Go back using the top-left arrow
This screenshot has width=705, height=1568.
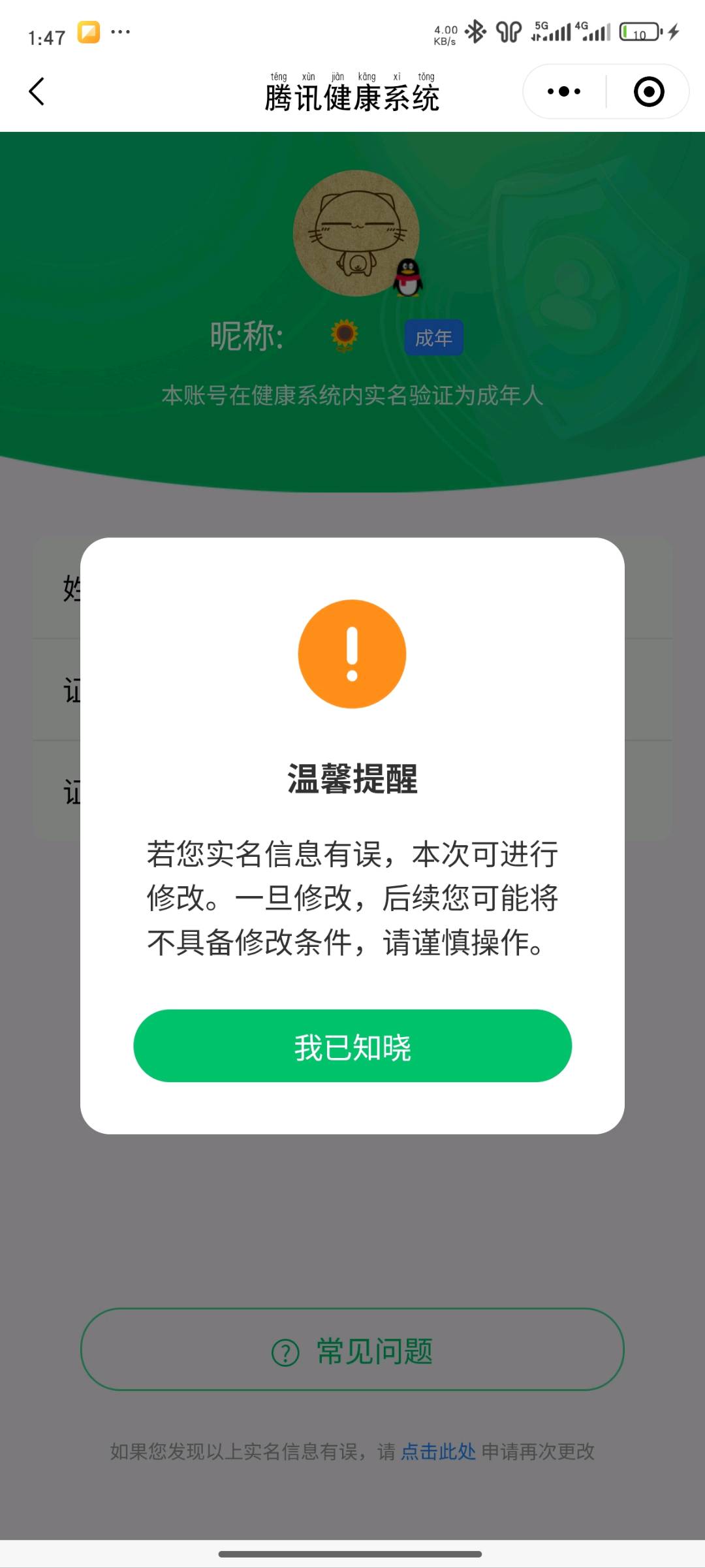pyautogui.click(x=37, y=91)
